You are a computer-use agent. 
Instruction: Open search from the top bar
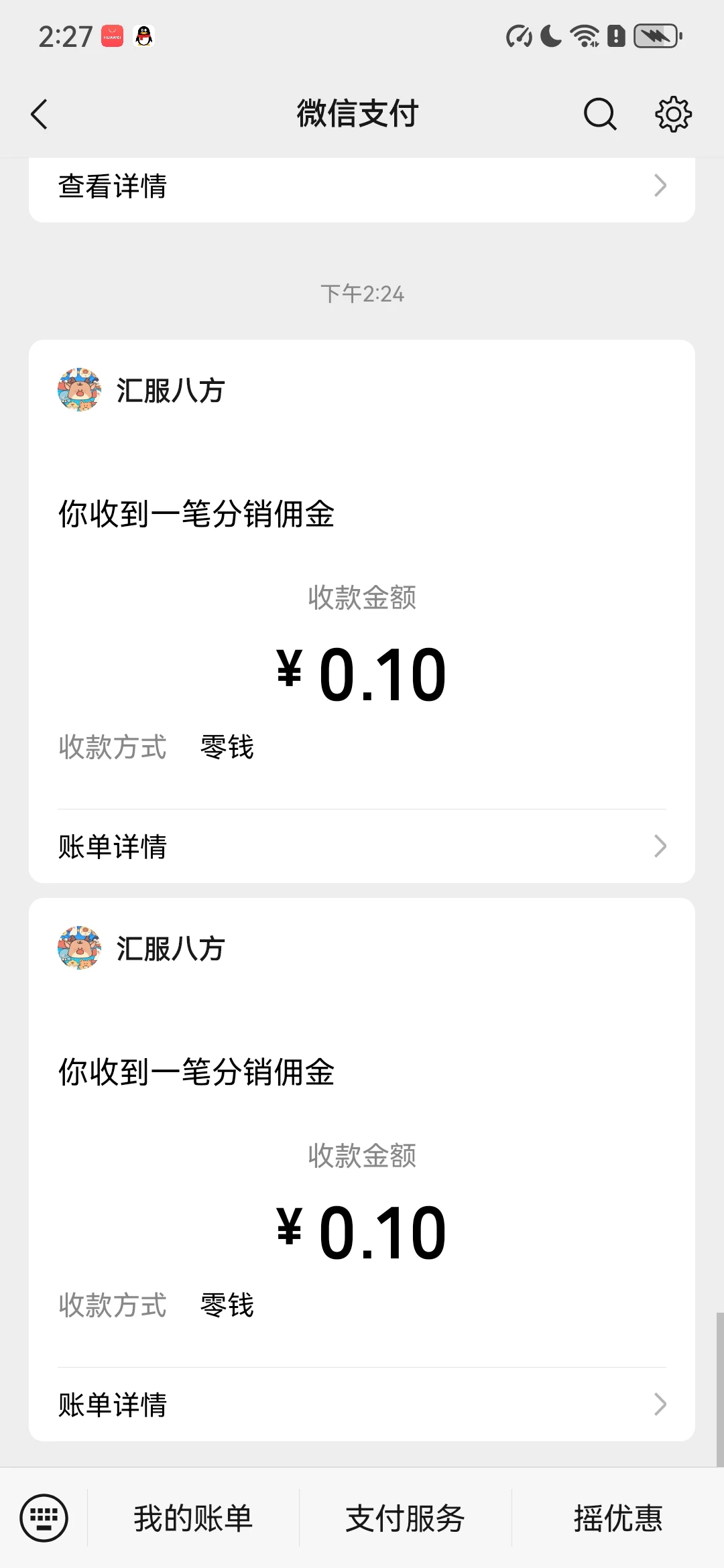pyautogui.click(x=599, y=113)
